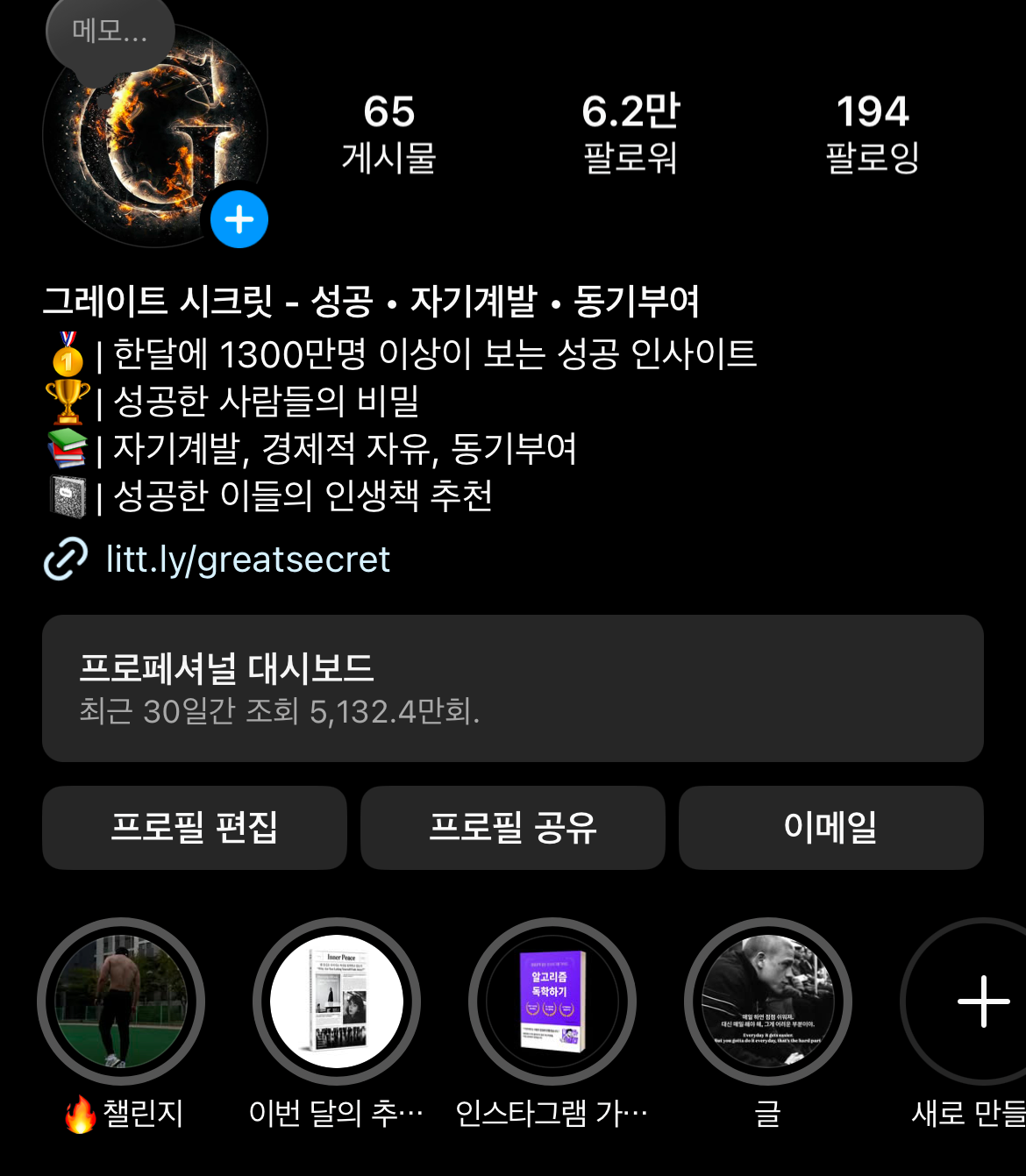Open the 65 게시물 posts count

point(388,133)
